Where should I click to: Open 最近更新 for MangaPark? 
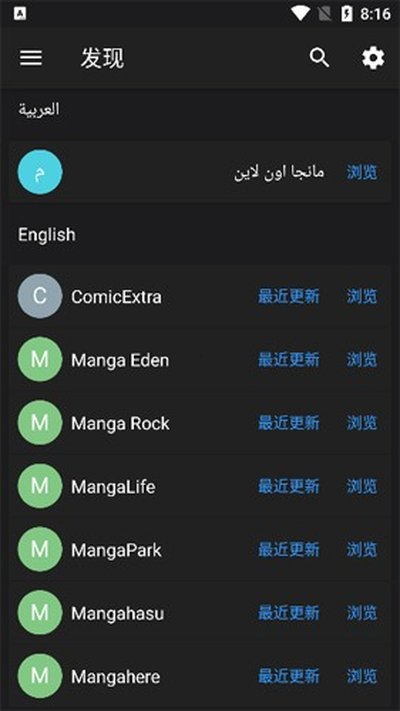point(289,550)
